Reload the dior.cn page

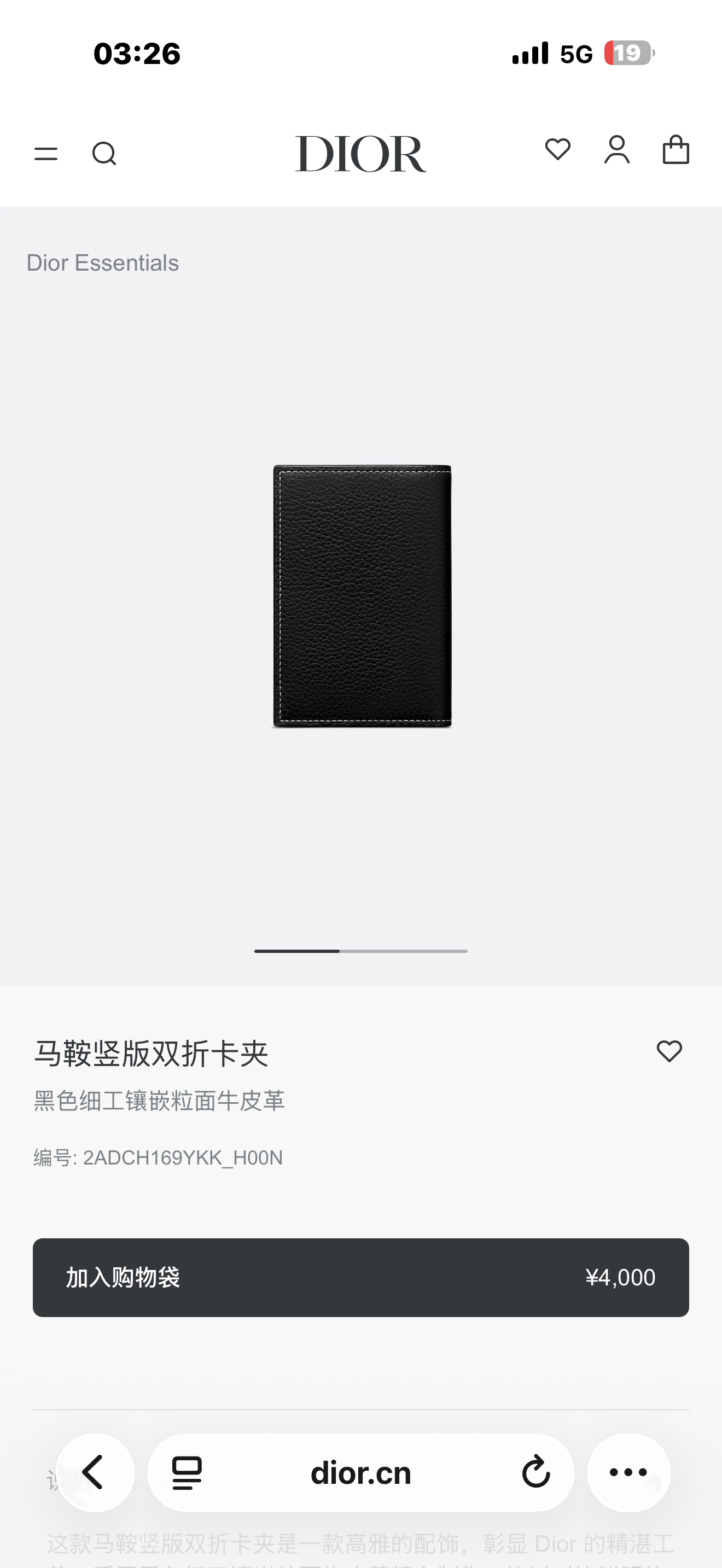[535, 1472]
